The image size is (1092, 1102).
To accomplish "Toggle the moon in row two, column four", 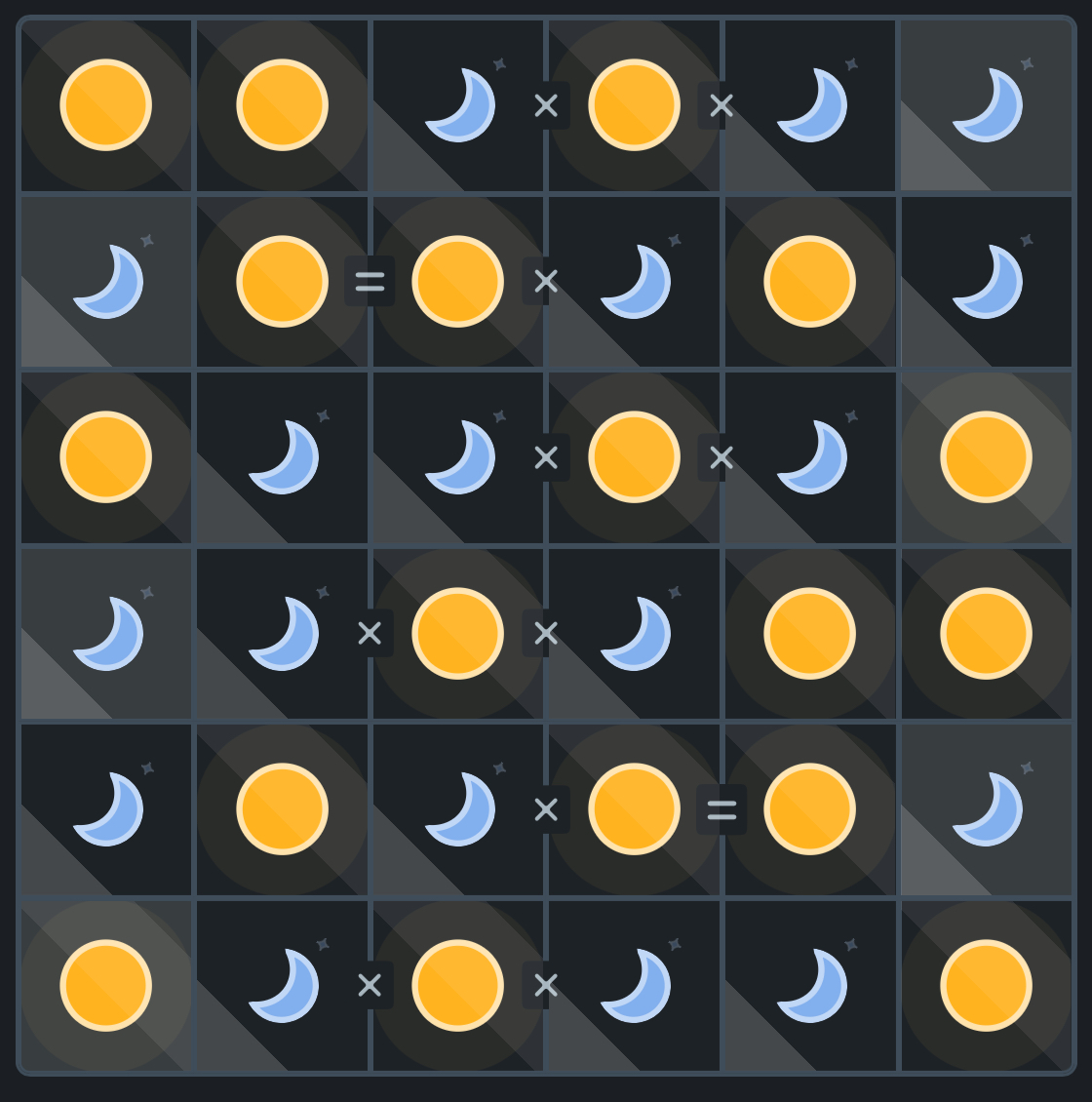I will (634, 282).
